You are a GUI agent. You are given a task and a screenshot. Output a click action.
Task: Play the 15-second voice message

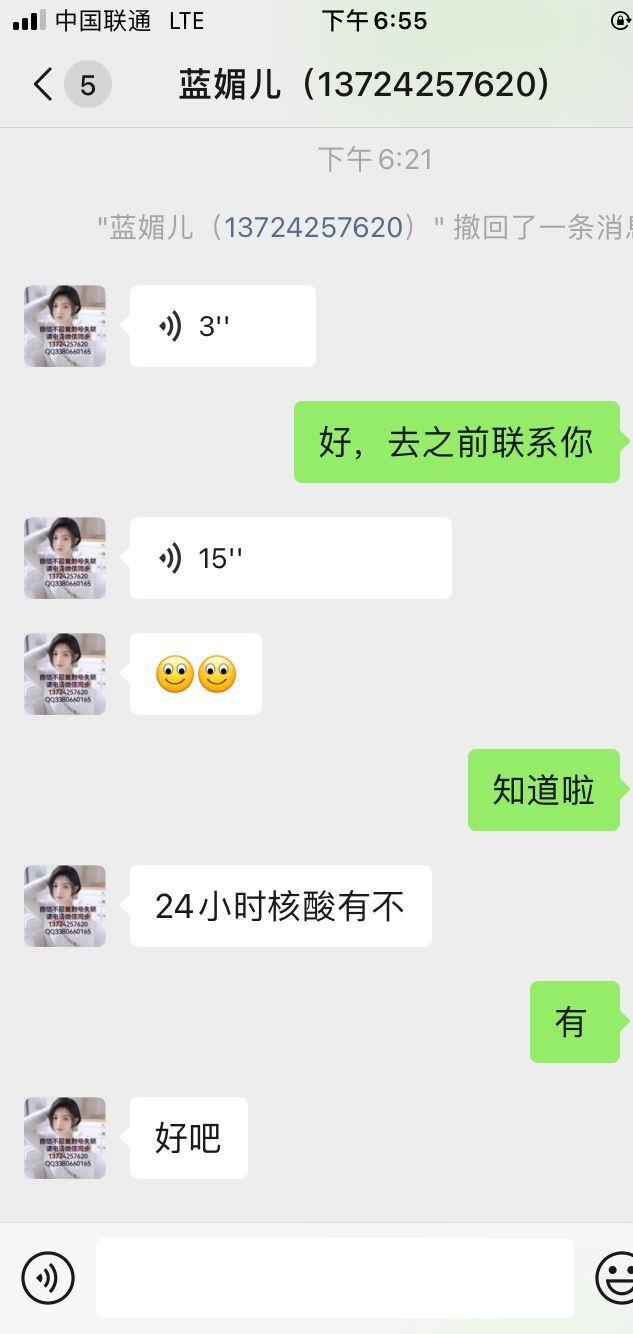click(x=290, y=558)
